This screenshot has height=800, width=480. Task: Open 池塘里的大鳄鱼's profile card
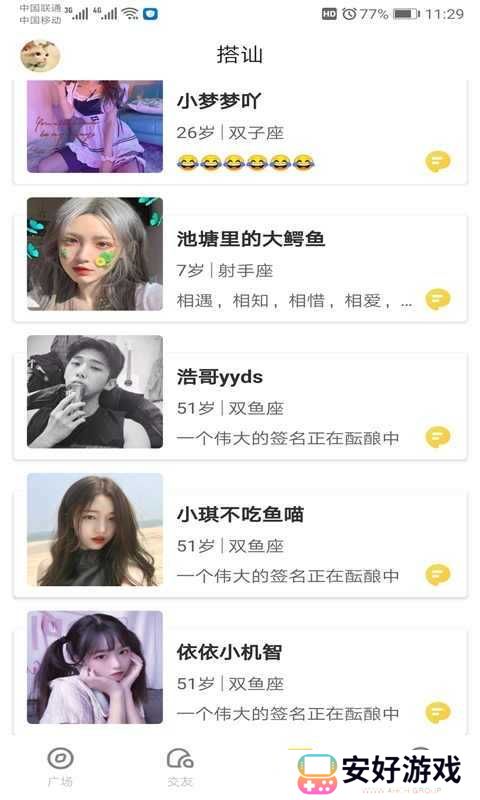[240, 260]
